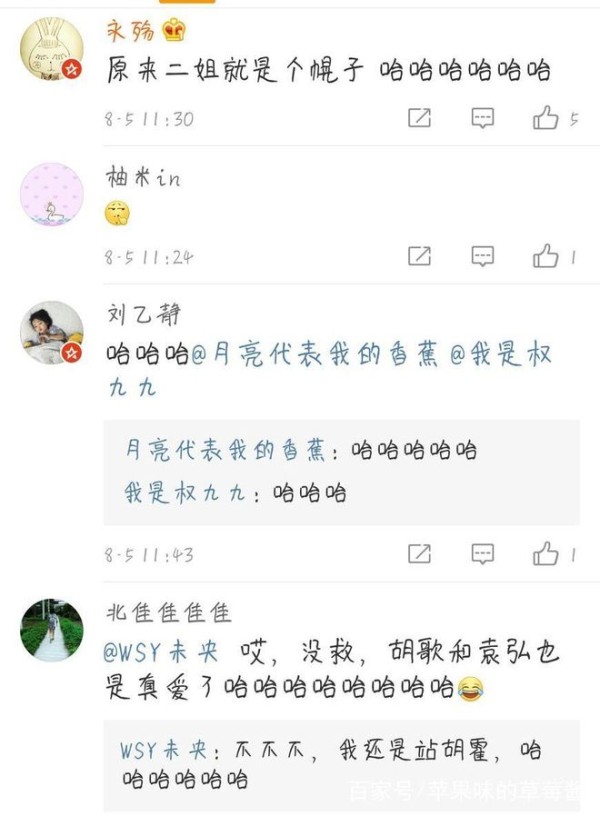Image resolution: width=600 pixels, height=816 pixels.
Task: Open 柚米in's profile avatar
Action: coord(51,194)
